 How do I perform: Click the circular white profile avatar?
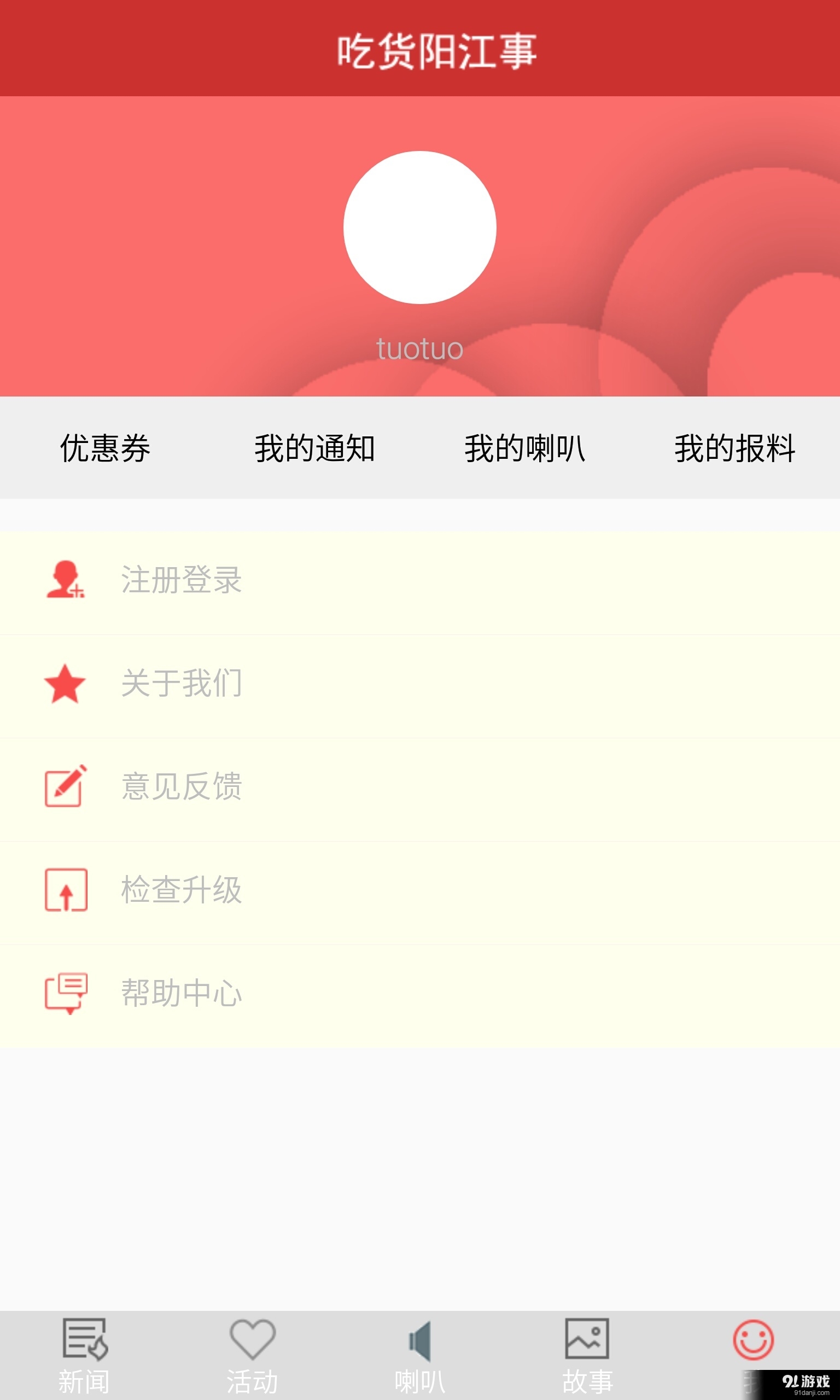point(419,226)
